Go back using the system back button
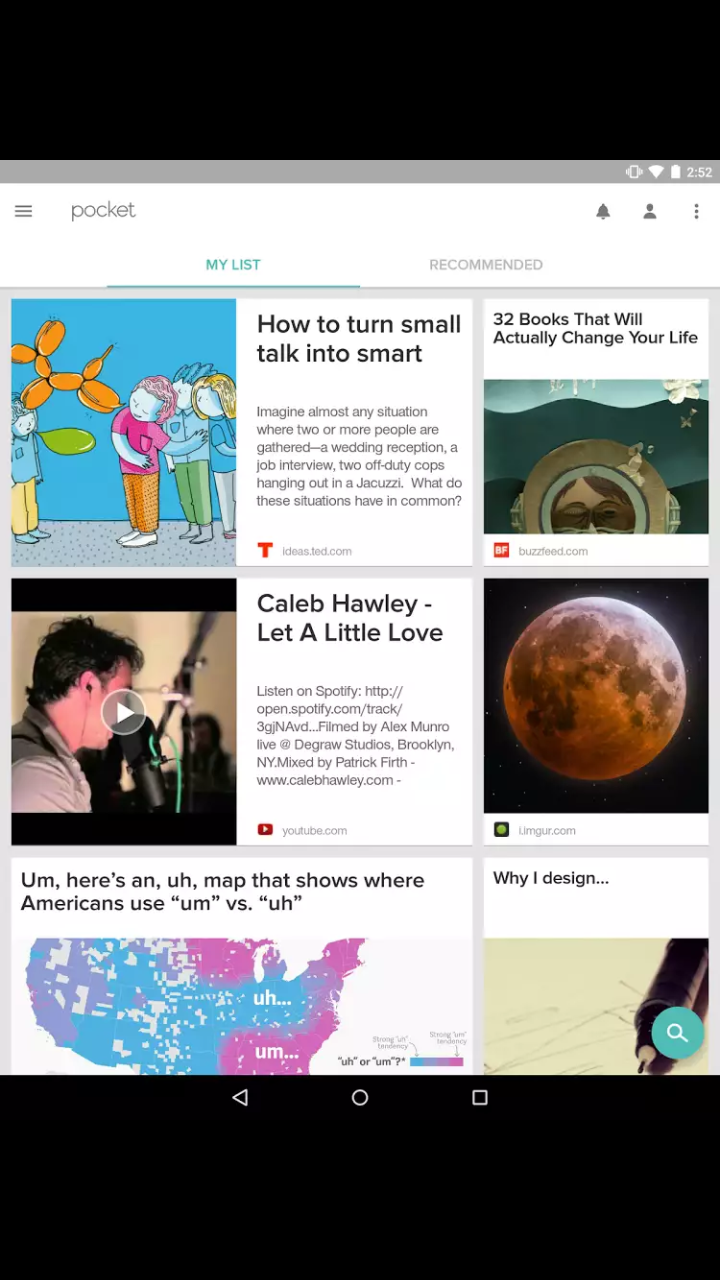Screen dimensions: 720x1280 pos(240,1097)
